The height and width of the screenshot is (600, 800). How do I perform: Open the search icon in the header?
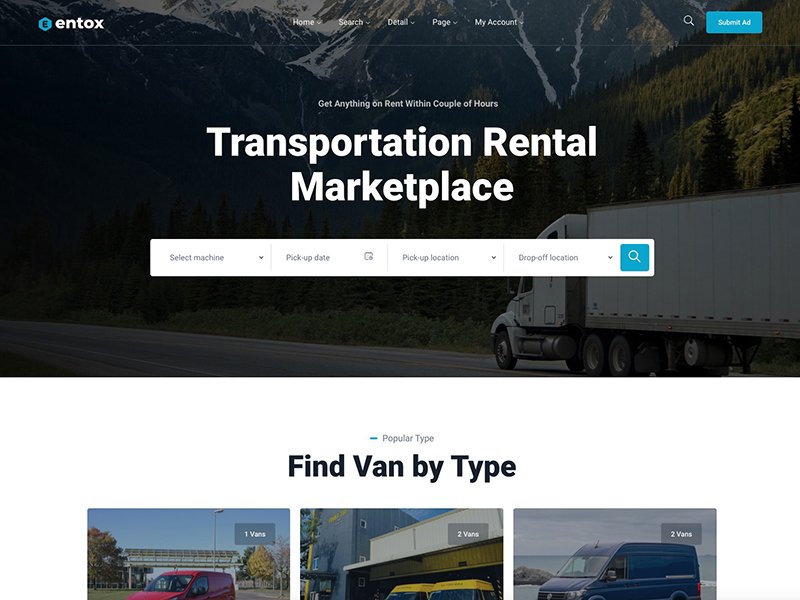coord(688,21)
